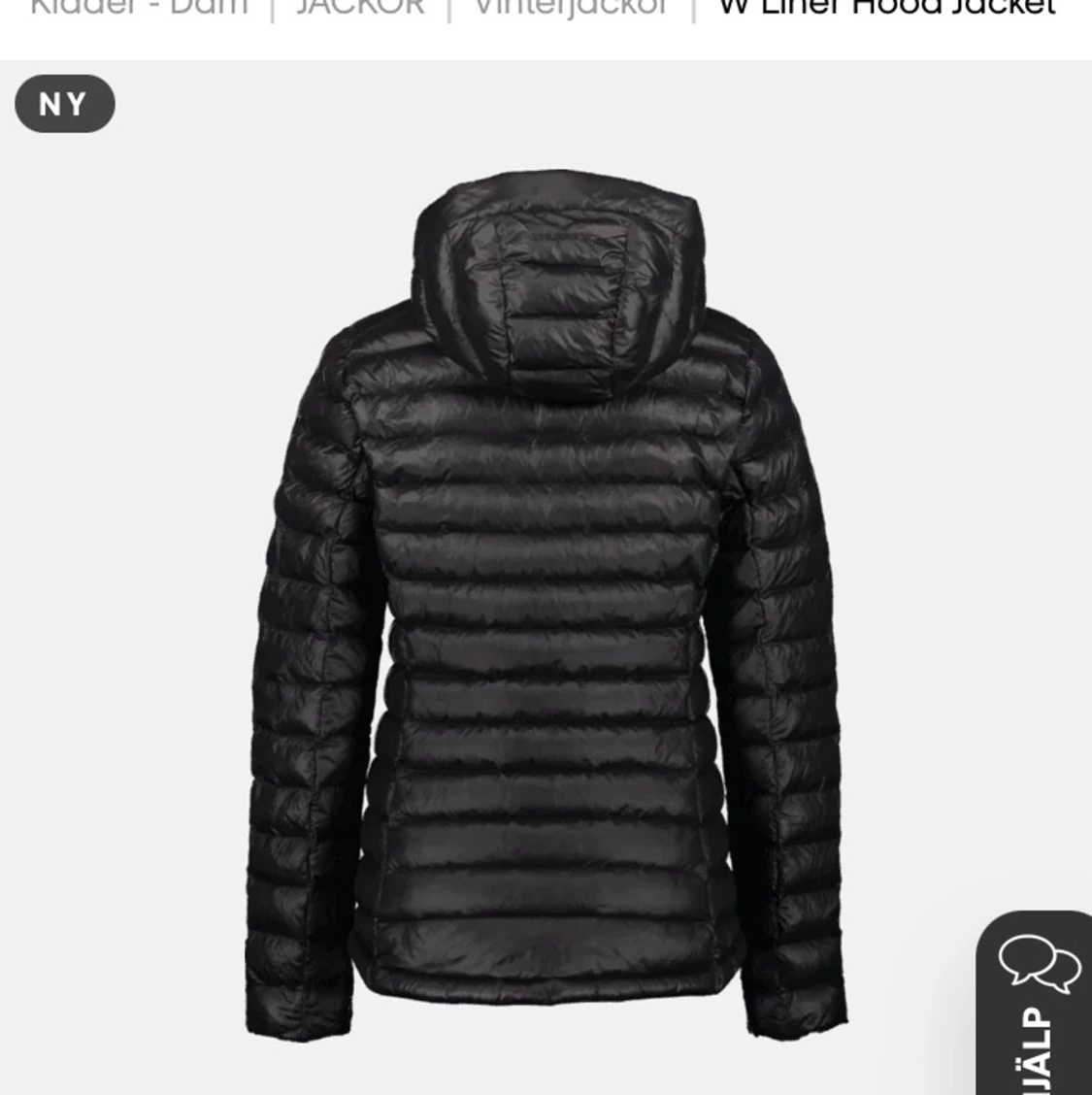The width and height of the screenshot is (1092, 1095).
Task: Open the JACKOR breadcrumb link
Action: pyautogui.click(x=360, y=8)
